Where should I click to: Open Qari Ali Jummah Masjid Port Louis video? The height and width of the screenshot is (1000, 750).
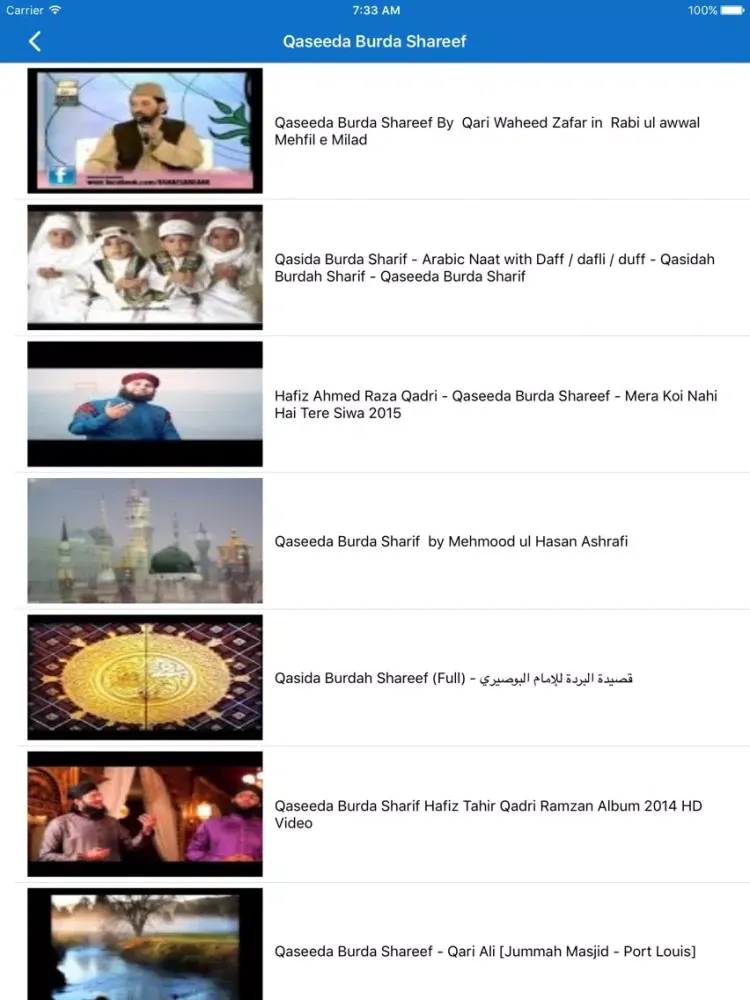[x=485, y=951]
